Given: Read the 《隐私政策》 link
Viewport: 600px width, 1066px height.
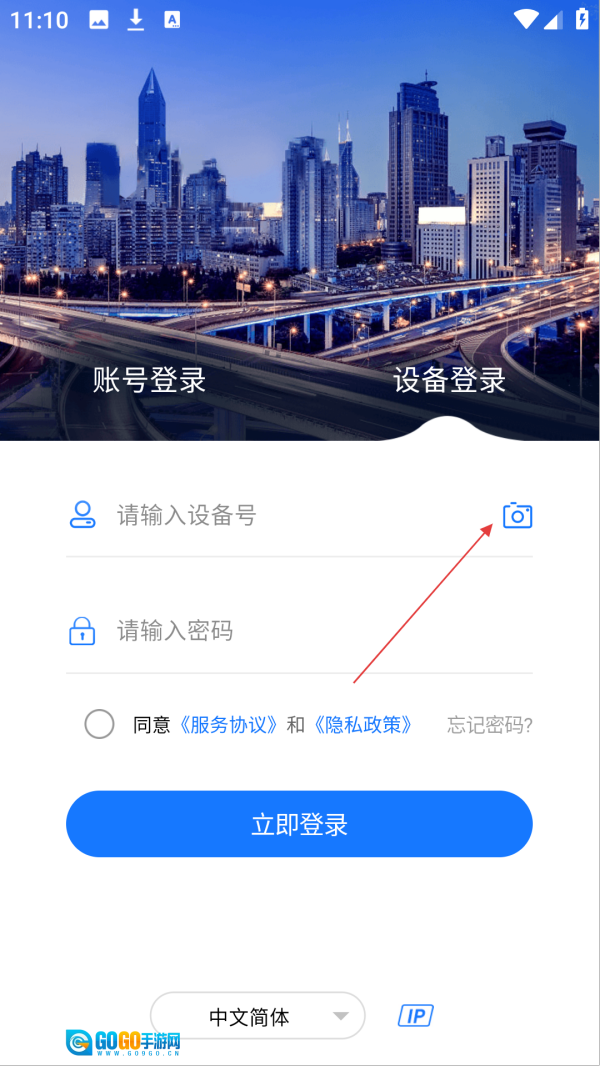Looking at the screenshot, I should pos(362,725).
